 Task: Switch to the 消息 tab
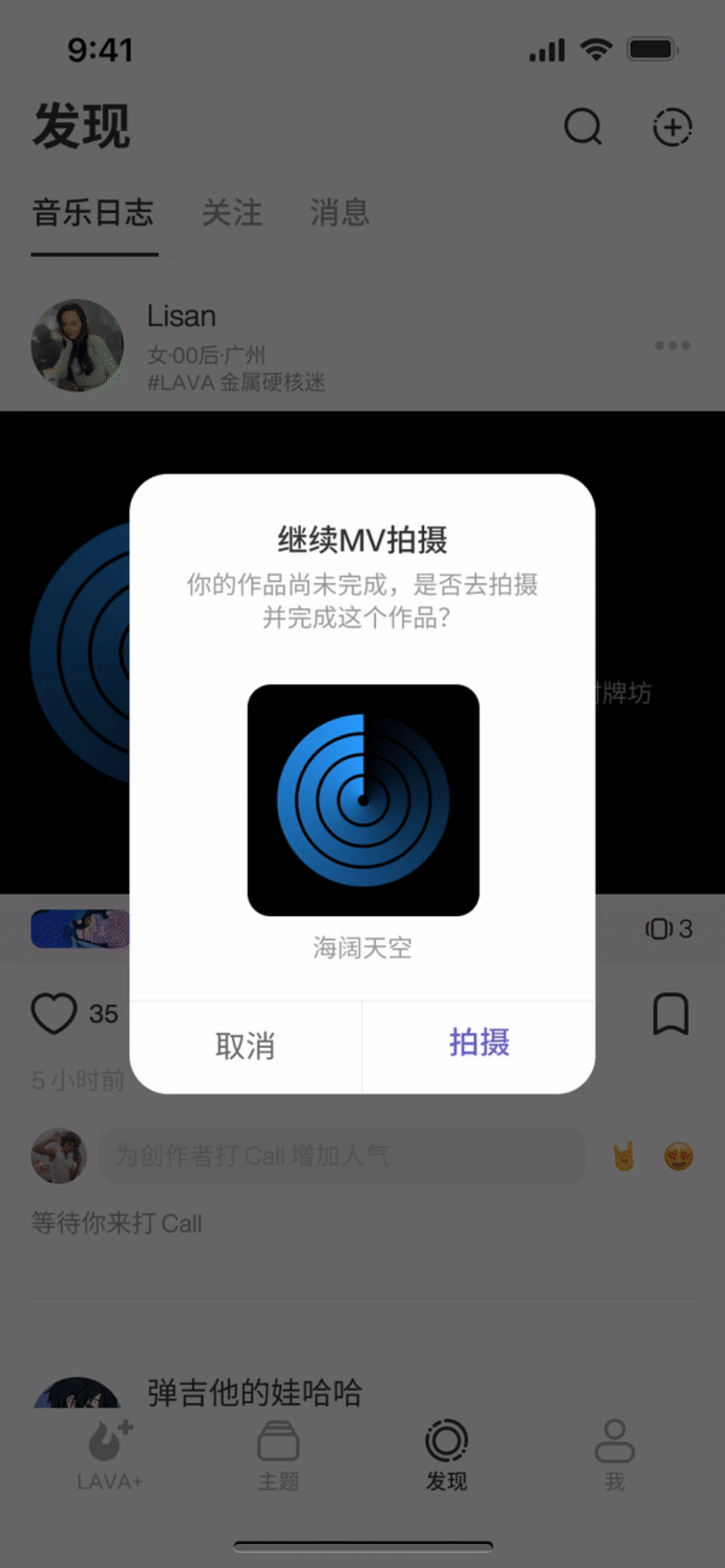[x=340, y=213]
